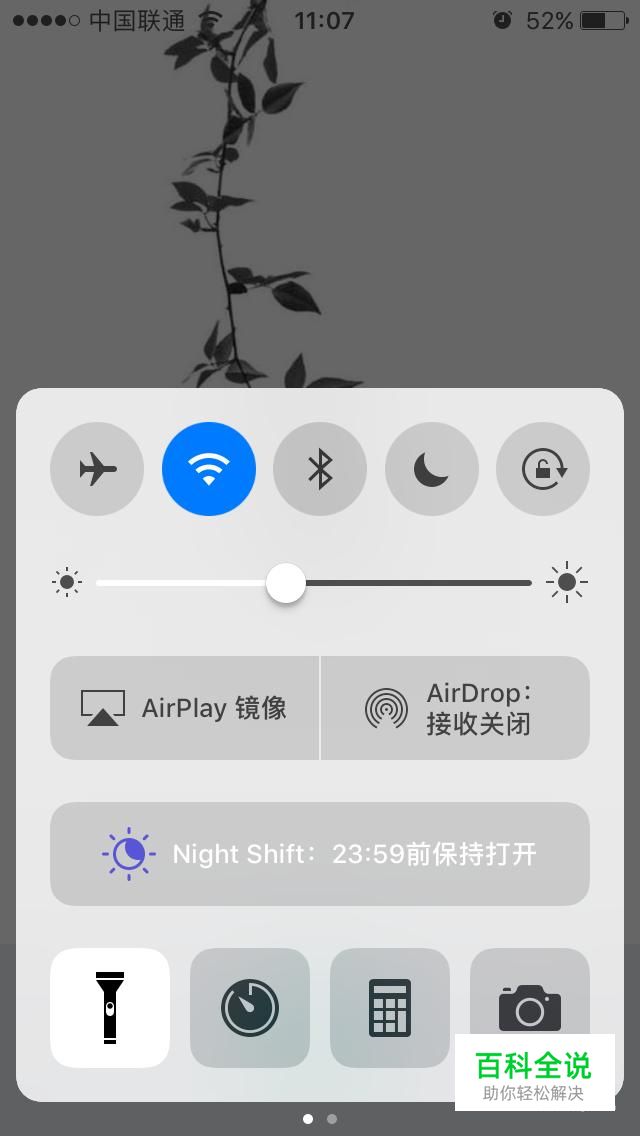Launch the calculator
This screenshot has width=640, height=1136.
click(390, 1008)
